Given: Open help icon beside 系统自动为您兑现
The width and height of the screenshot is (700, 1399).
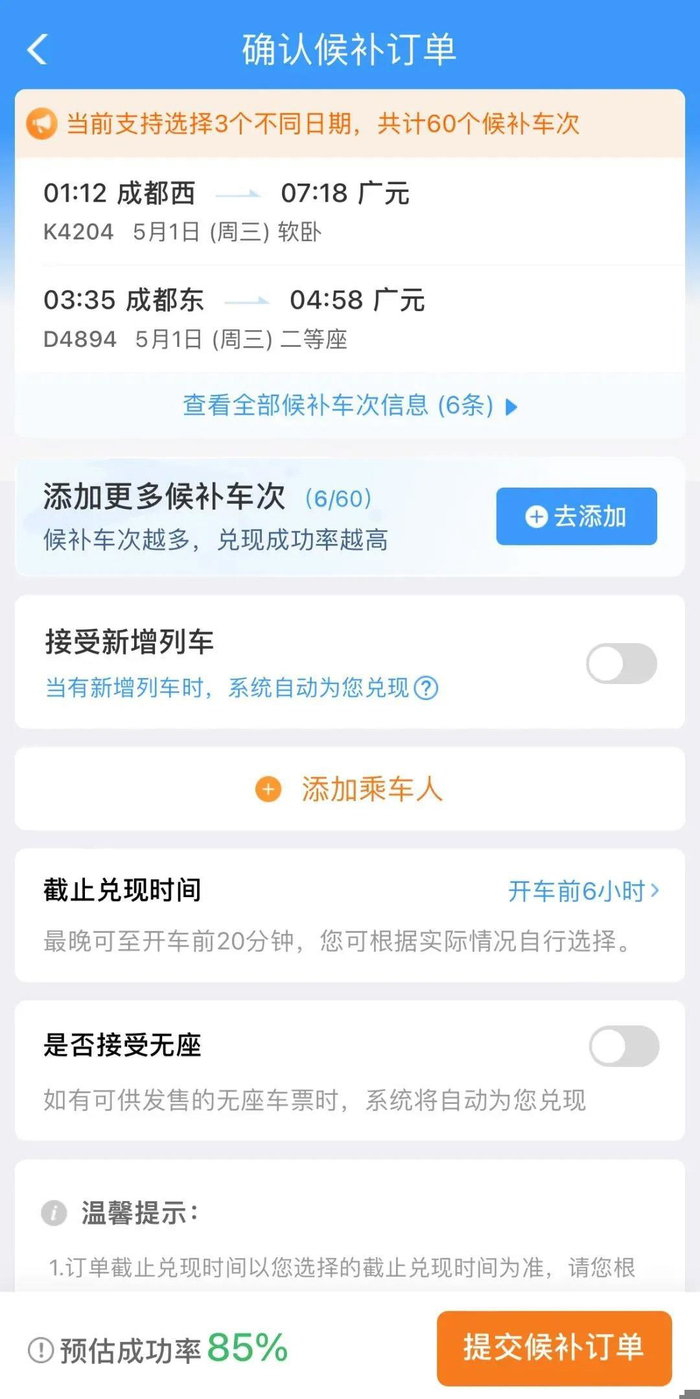Looking at the screenshot, I should tap(426, 688).
